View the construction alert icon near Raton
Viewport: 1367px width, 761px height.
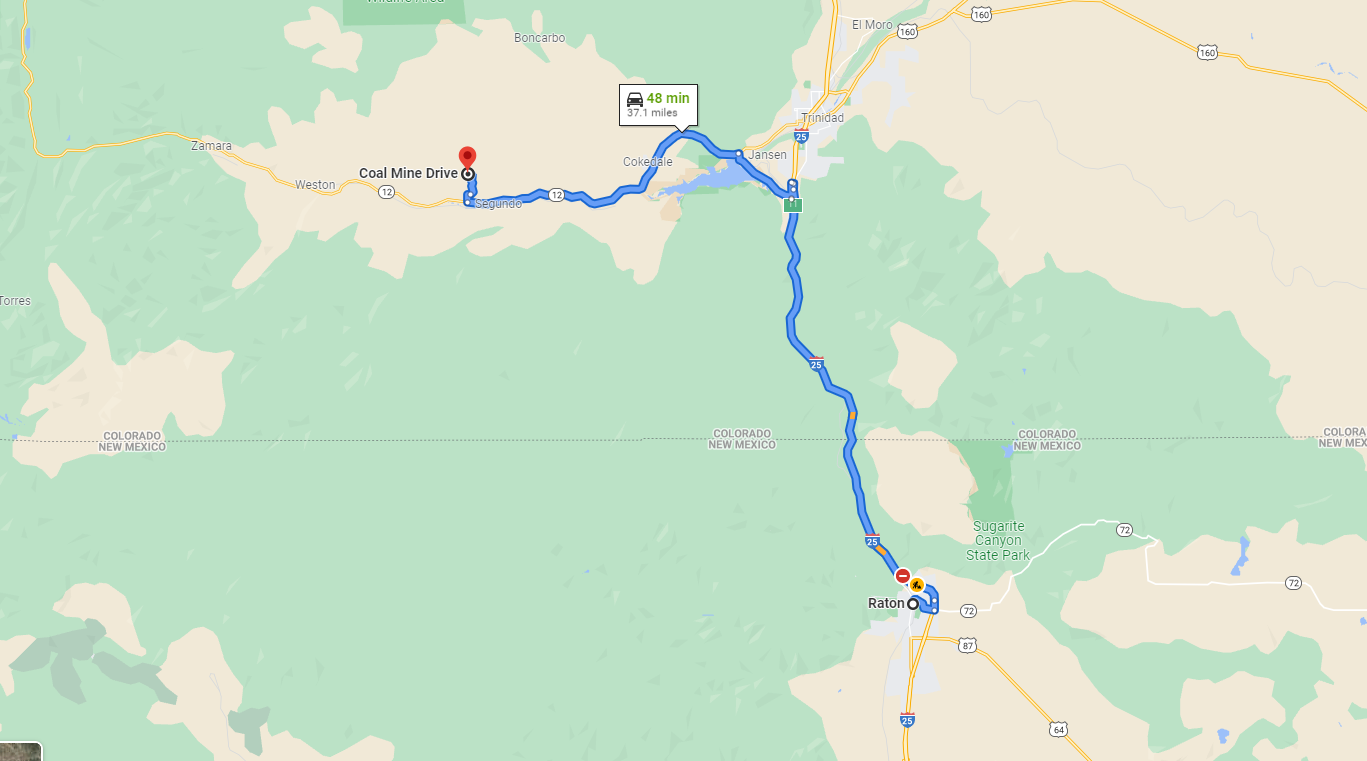916,584
